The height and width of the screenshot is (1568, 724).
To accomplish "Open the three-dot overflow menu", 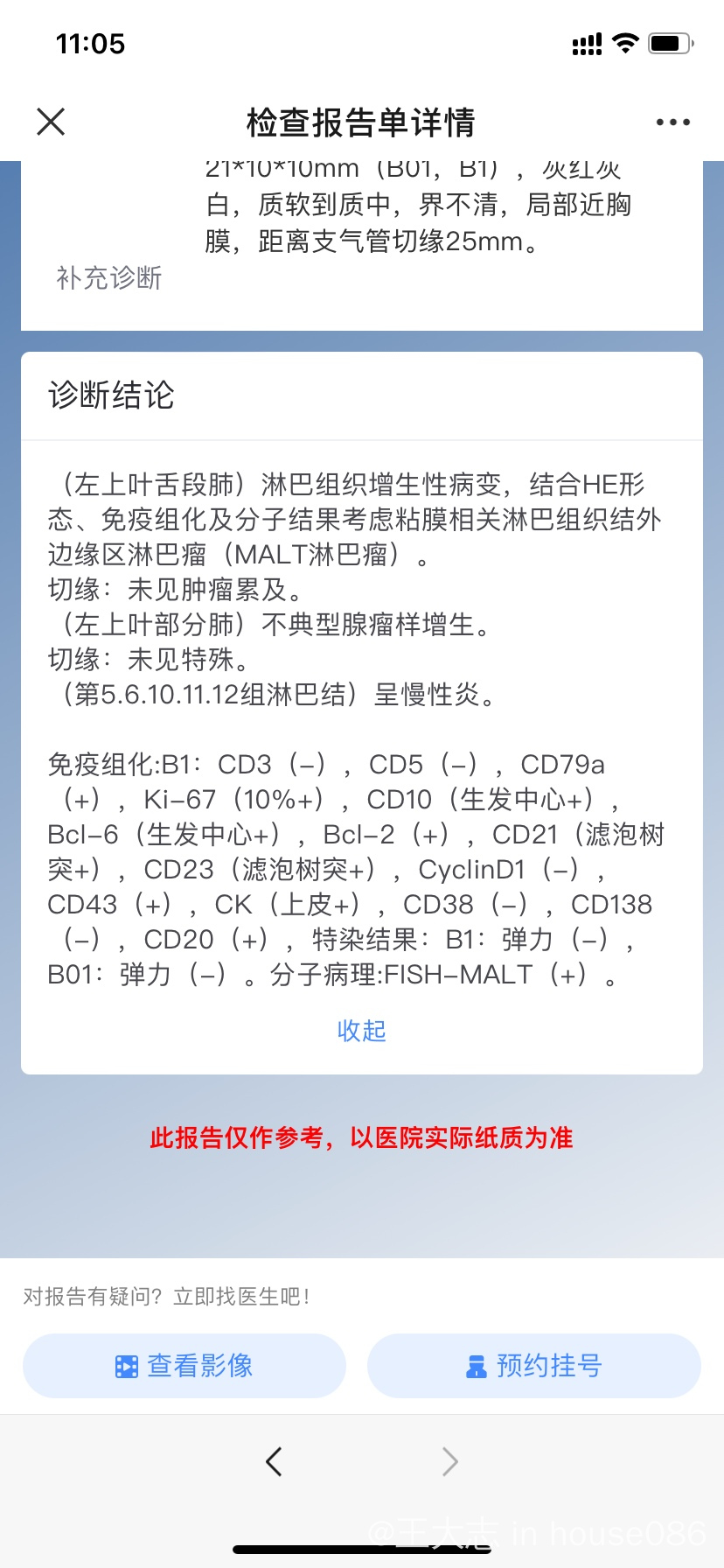I will (x=672, y=122).
